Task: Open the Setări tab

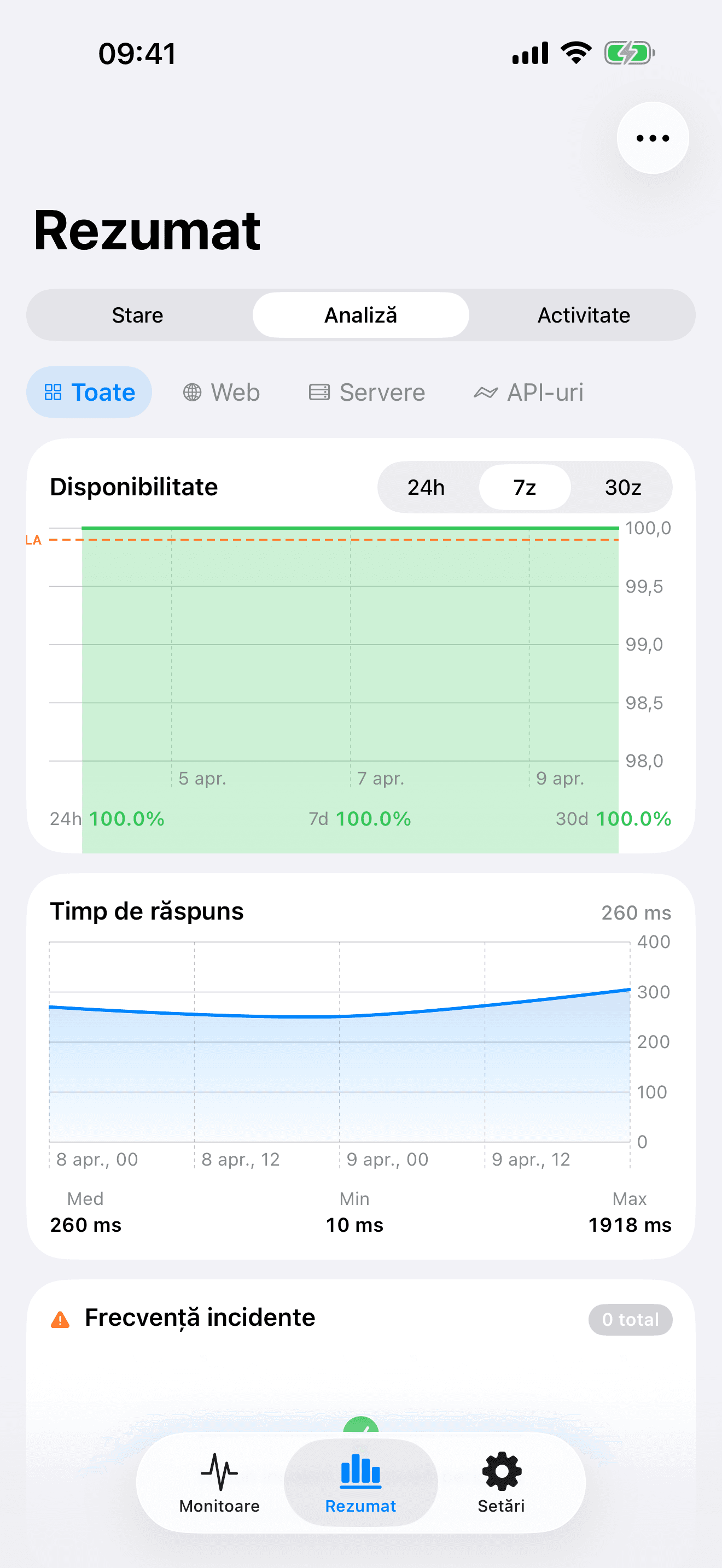Action: pos(501,1483)
